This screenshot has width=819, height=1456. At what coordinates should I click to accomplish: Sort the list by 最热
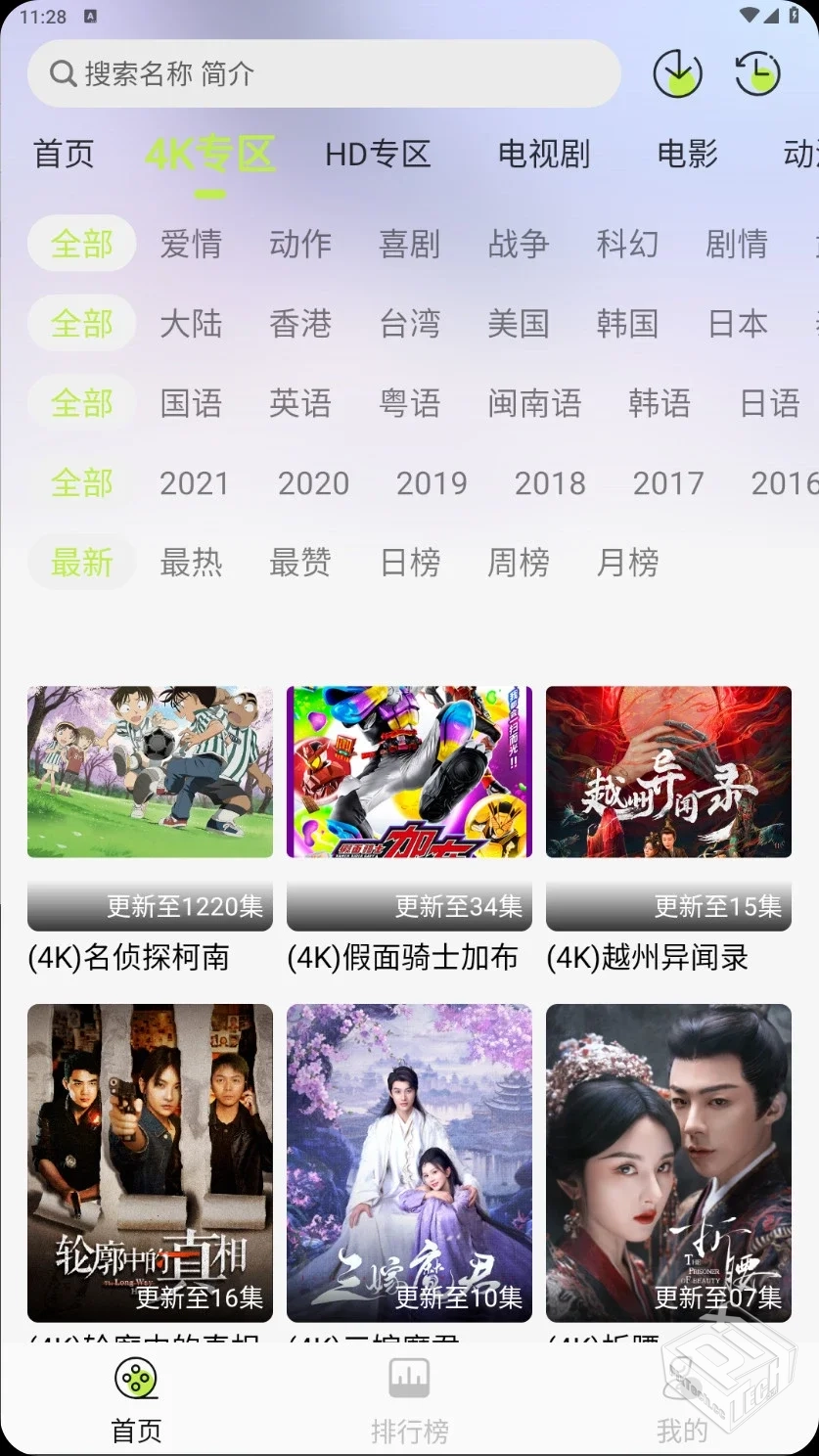(191, 563)
